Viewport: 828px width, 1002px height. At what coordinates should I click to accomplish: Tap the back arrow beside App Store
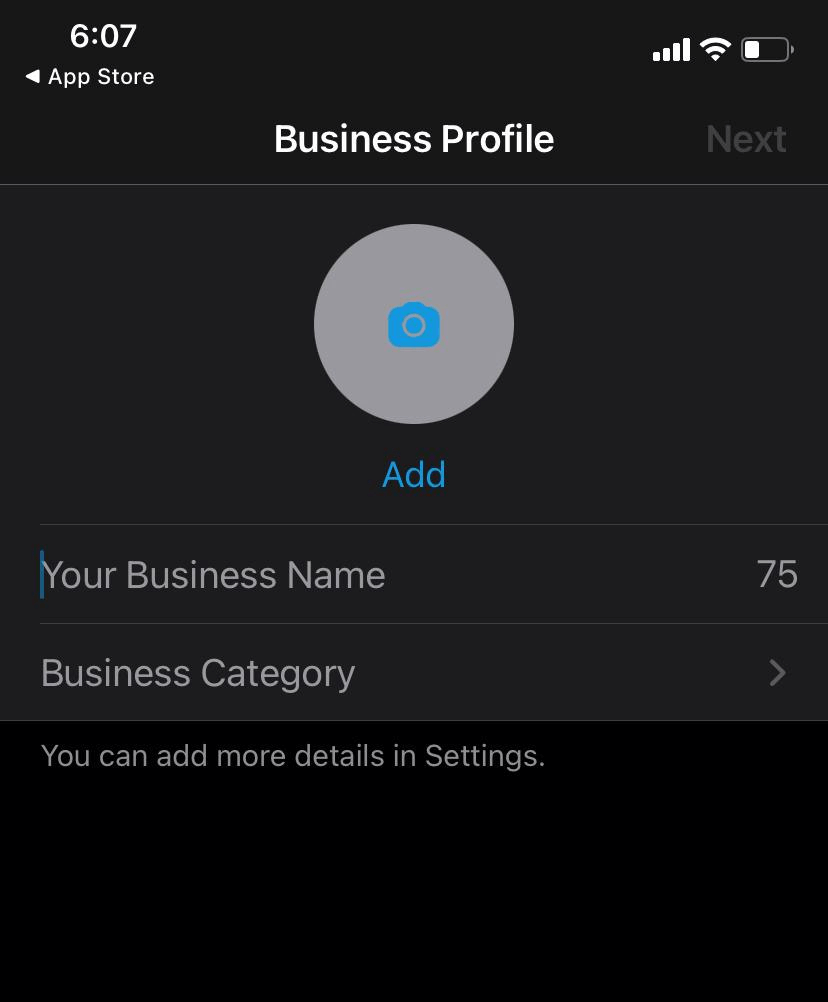coord(32,76)
